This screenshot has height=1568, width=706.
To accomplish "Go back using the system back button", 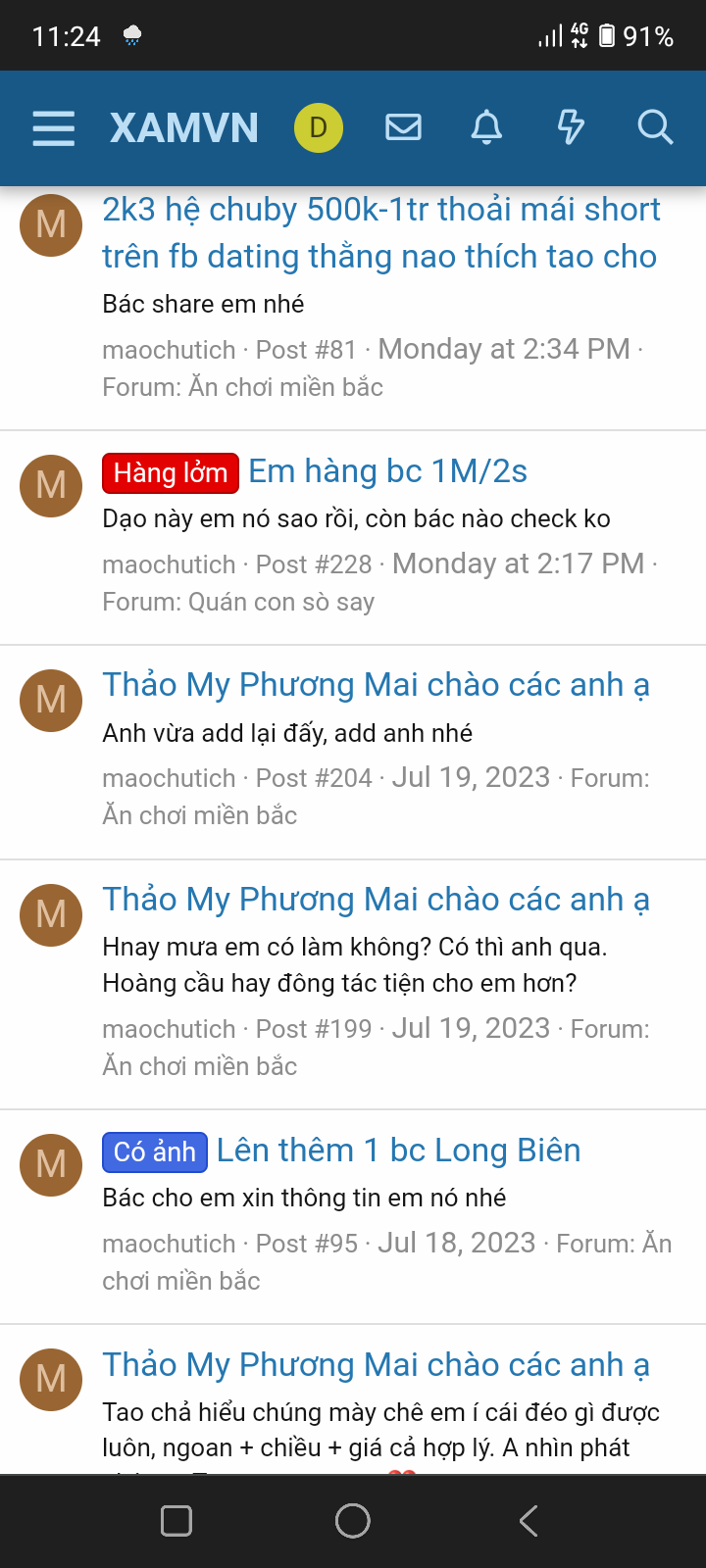I will (529, 1521).
